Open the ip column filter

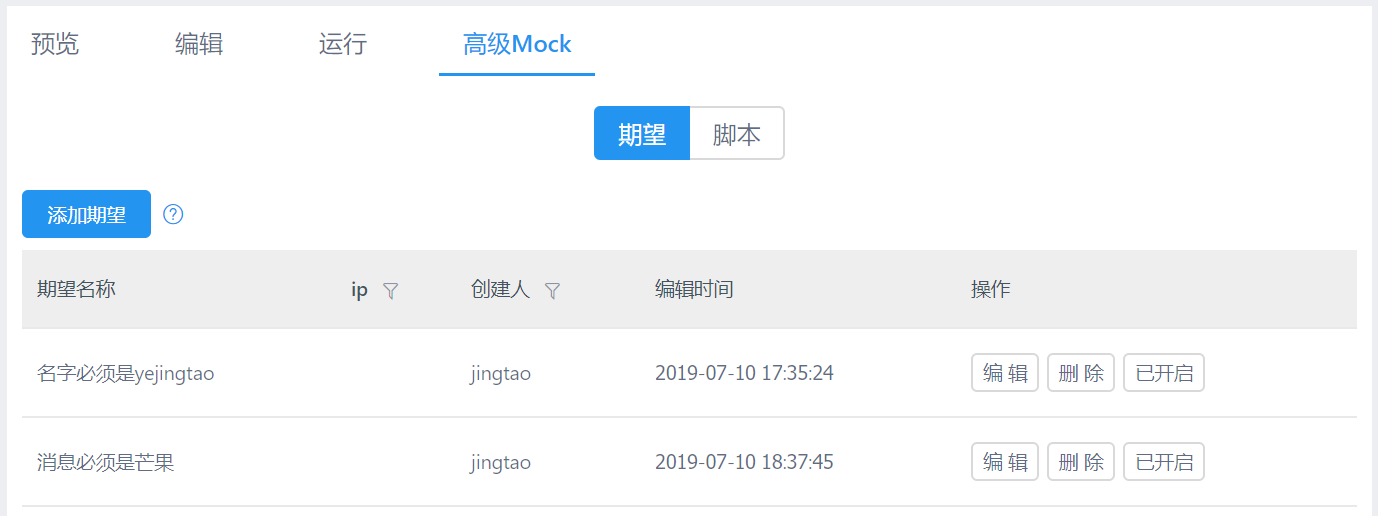[391, 291]
